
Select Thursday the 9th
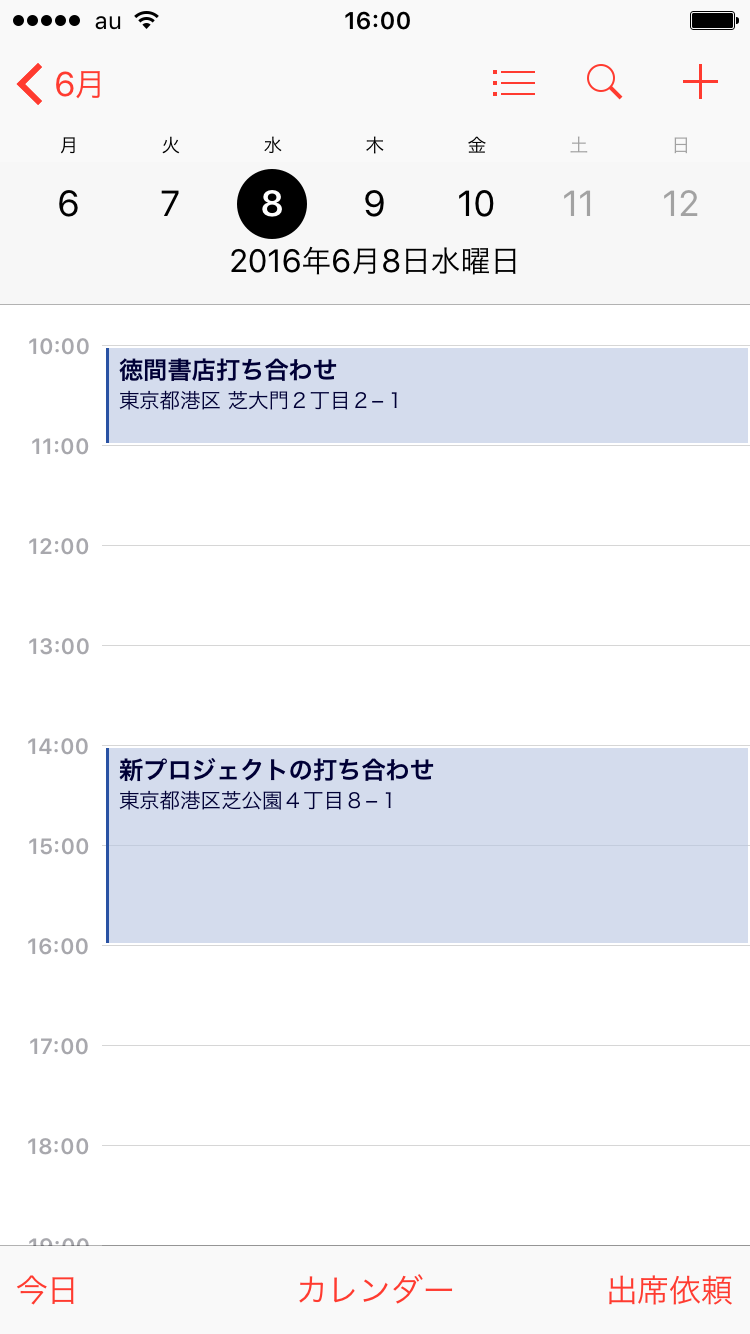[374, 204]
